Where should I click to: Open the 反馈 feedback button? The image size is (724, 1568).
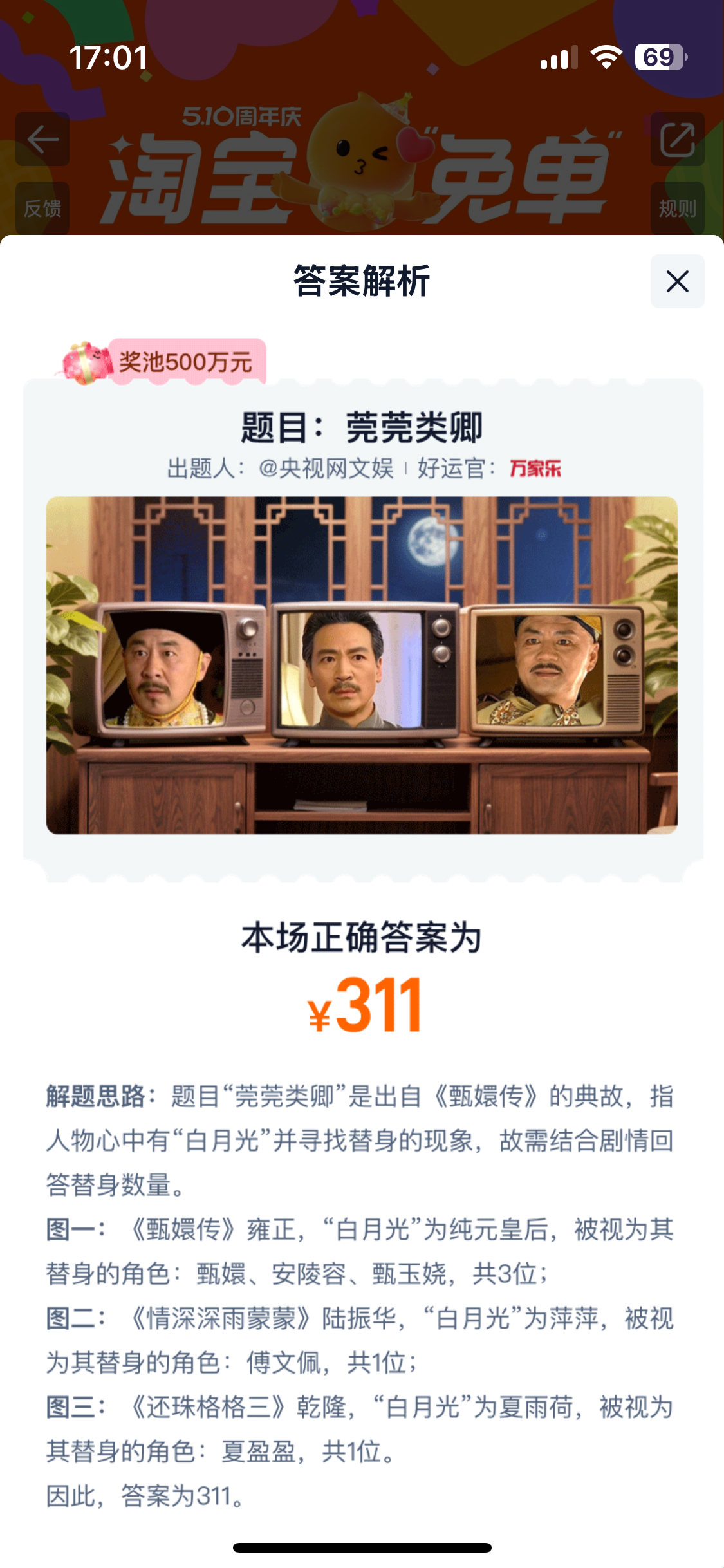[x=42, y=208]
